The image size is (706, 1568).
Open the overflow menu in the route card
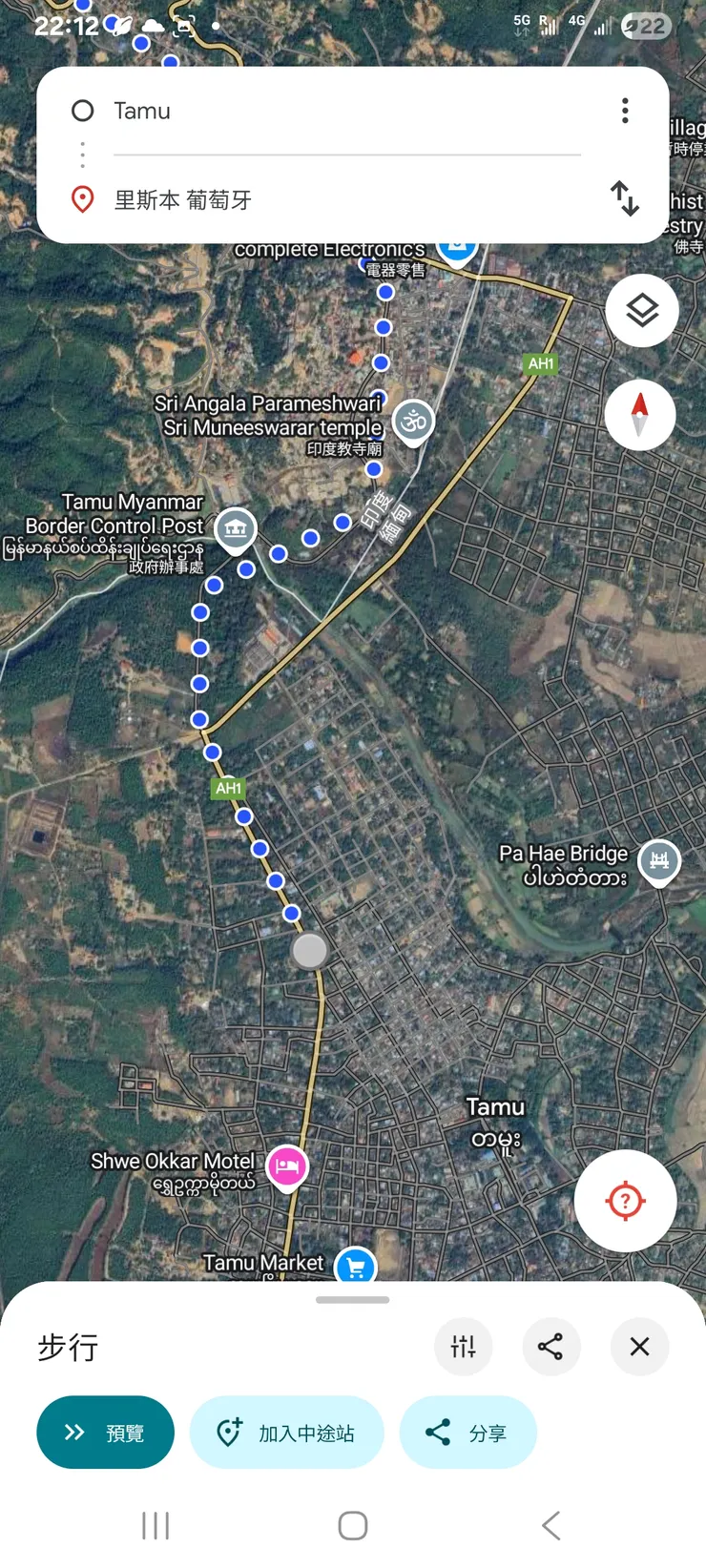tap(625, 111)
